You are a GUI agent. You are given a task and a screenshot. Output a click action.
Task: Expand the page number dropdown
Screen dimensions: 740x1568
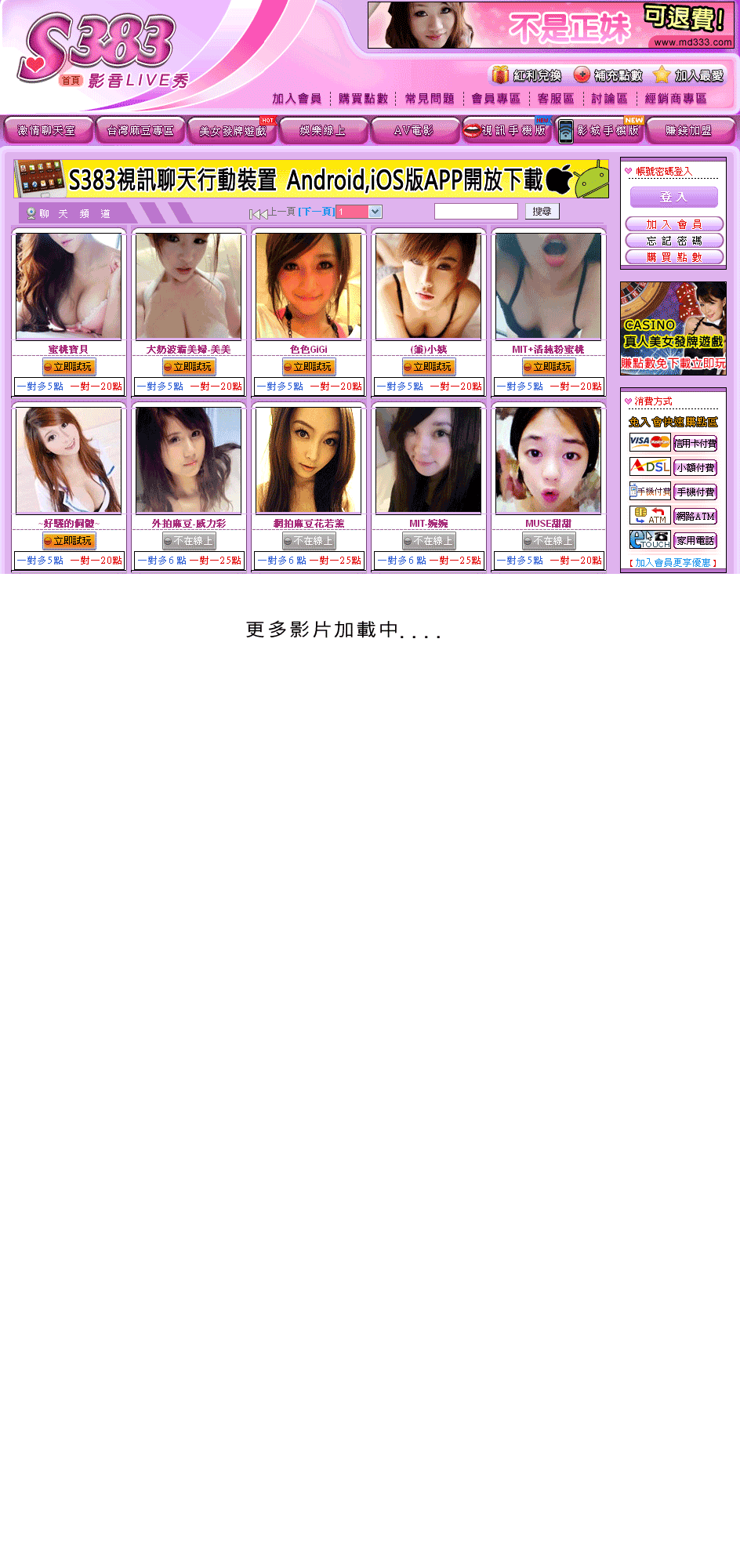tap(375, 212)
